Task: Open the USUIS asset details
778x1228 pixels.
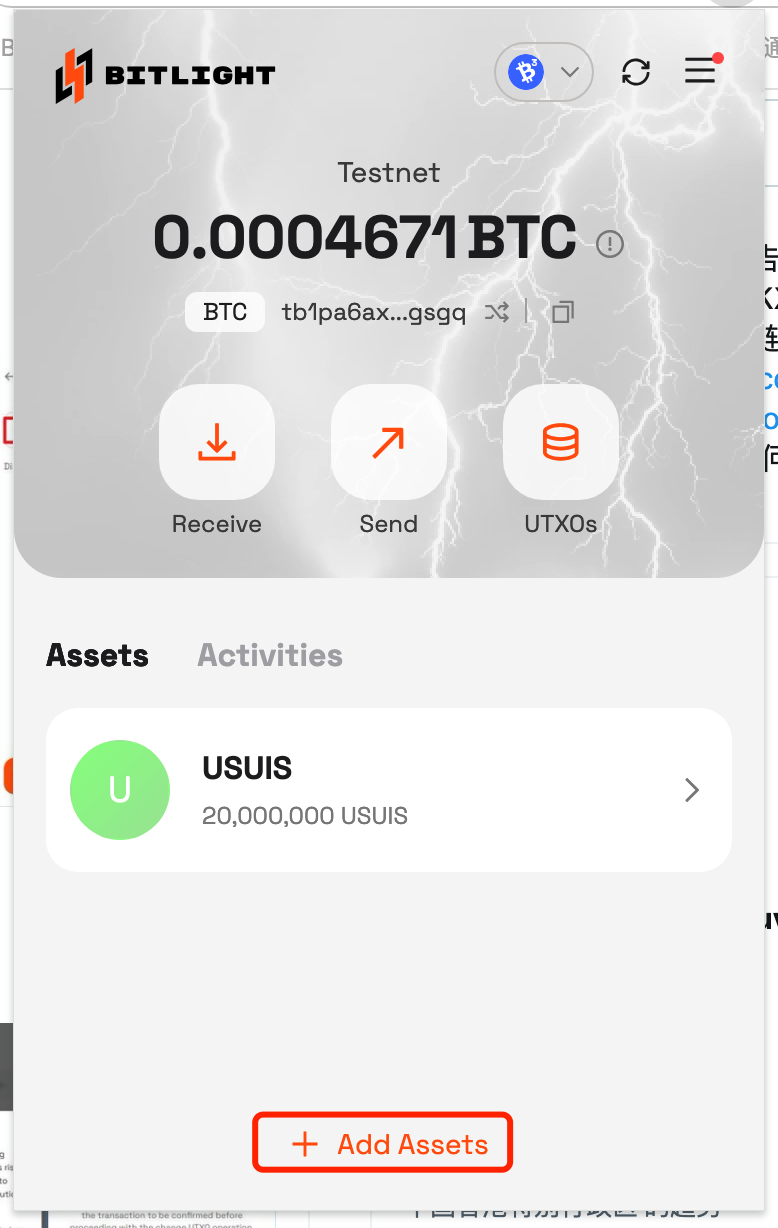Action: click(389, 790)
